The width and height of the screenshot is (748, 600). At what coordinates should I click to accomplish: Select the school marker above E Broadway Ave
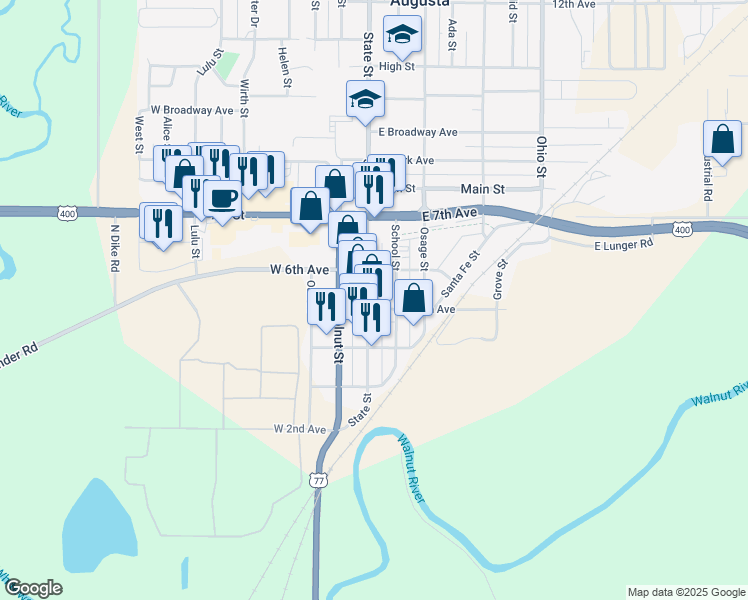[x=366, y=99]
